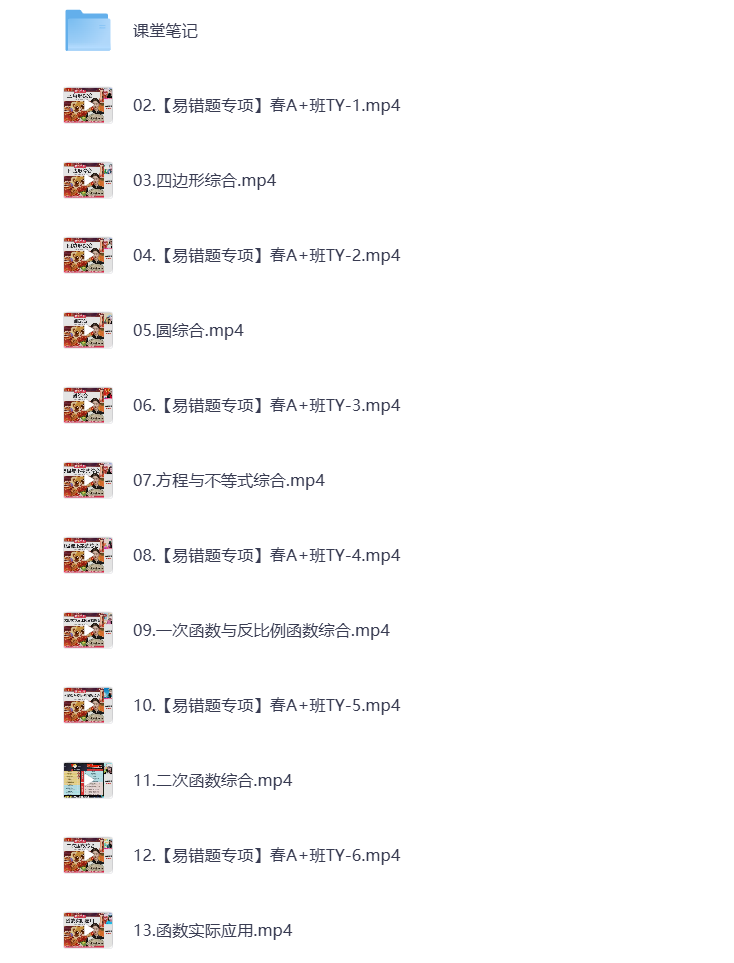Tap file 06.【易错题专项】春A+班TY-3.mp4
This screenshot has width=734, height=963.
click(x=266, y=405)
